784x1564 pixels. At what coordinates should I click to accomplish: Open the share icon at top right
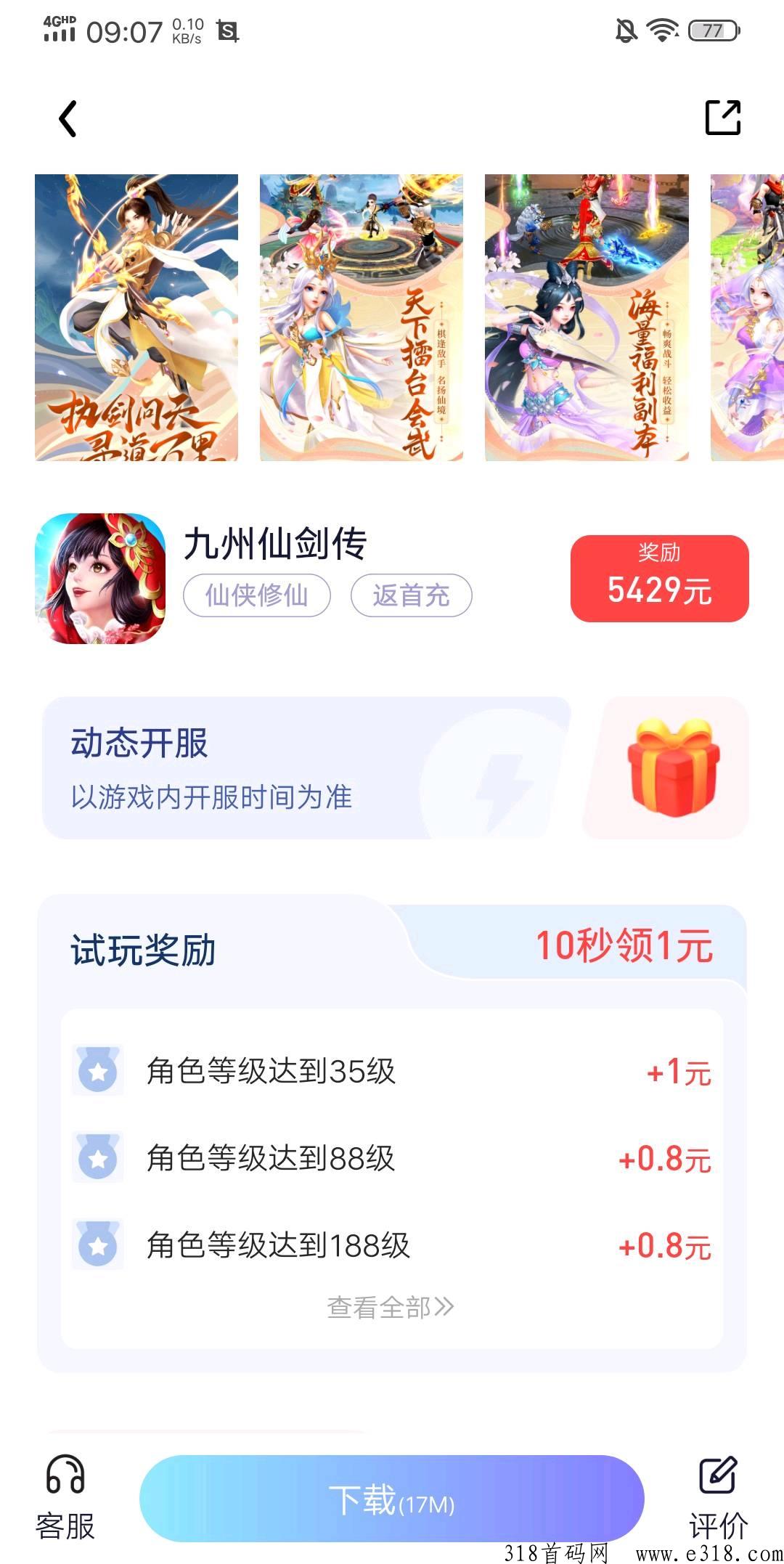pos(723,118)
